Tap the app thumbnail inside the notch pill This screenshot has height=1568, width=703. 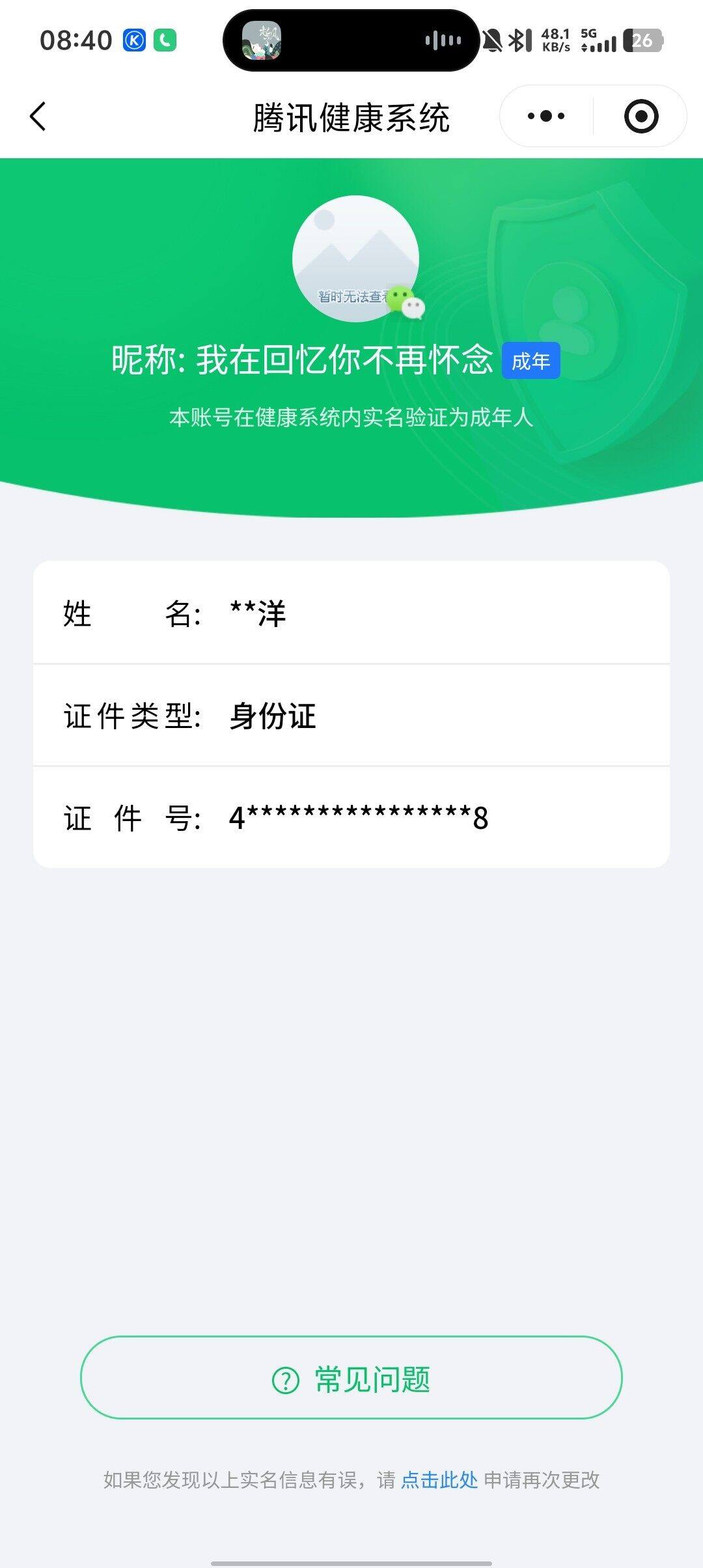coord(263,40)
